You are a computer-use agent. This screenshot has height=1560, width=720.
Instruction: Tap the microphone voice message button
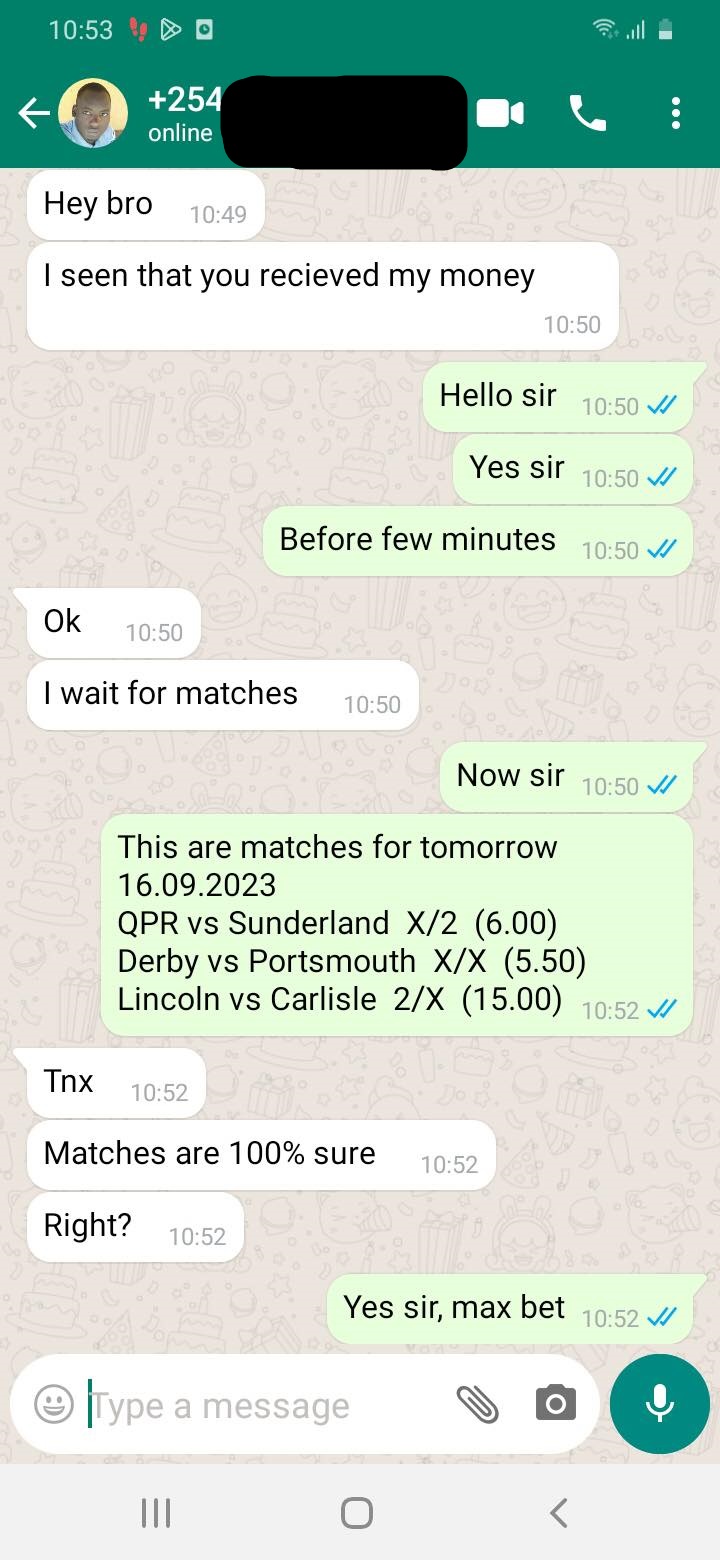click(x=659, y=1404)
